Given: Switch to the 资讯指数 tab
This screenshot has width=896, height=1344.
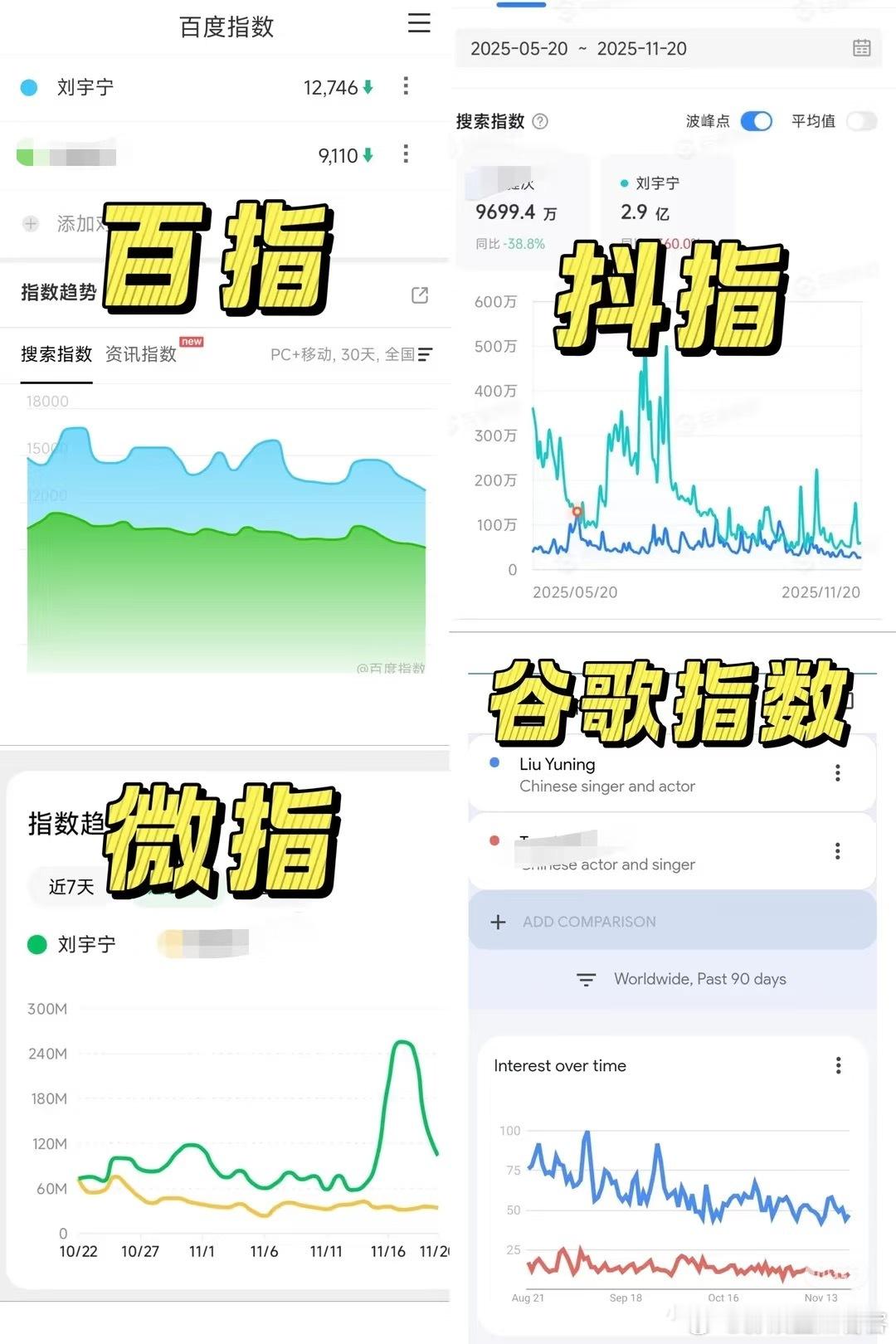Looking at the screenshot, I should point(141,354).
